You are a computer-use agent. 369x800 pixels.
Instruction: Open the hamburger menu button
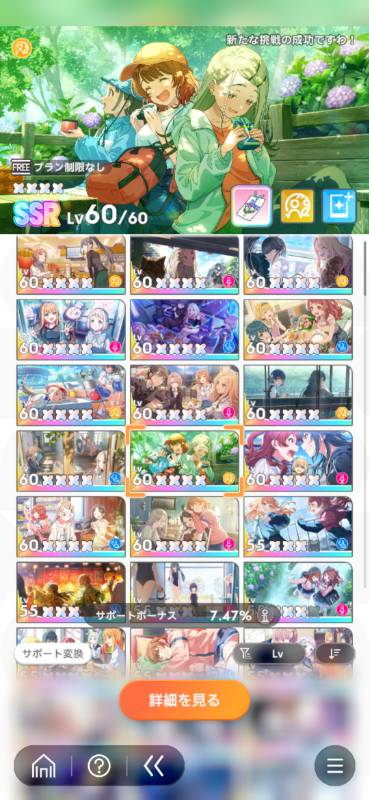click(x=335, y=766)
